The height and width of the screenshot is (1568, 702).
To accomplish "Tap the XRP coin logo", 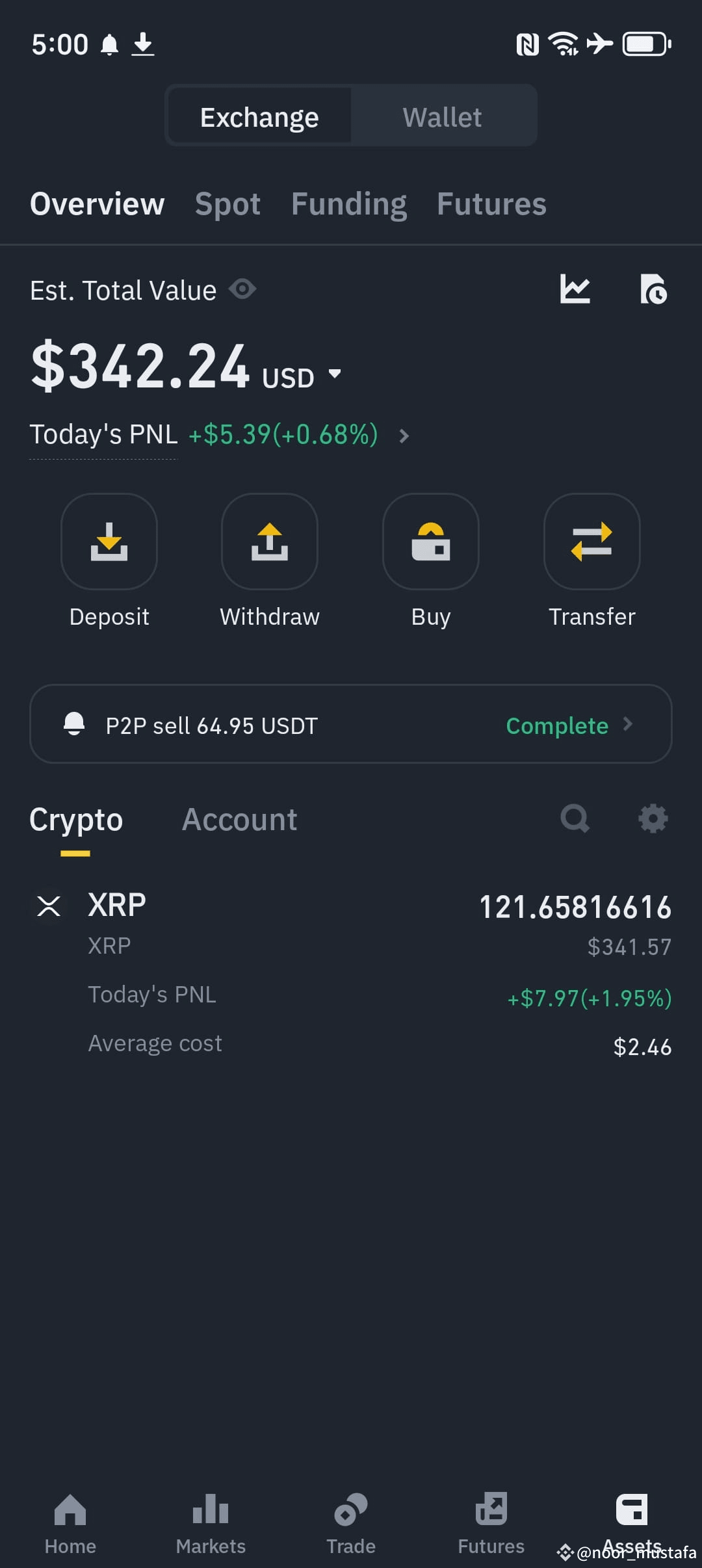I will [x=49, y=905].
